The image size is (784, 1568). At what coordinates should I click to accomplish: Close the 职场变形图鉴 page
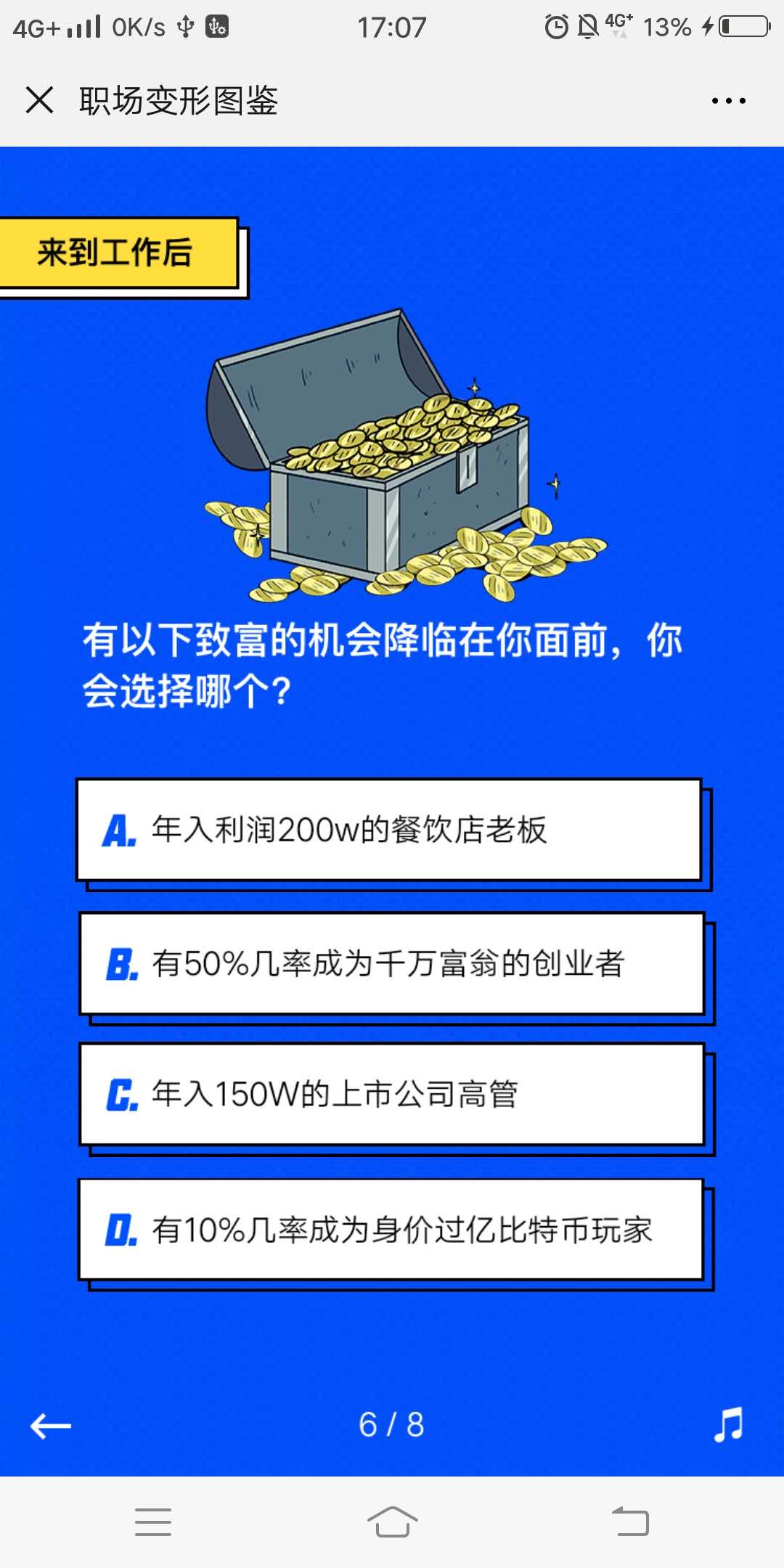40,100
